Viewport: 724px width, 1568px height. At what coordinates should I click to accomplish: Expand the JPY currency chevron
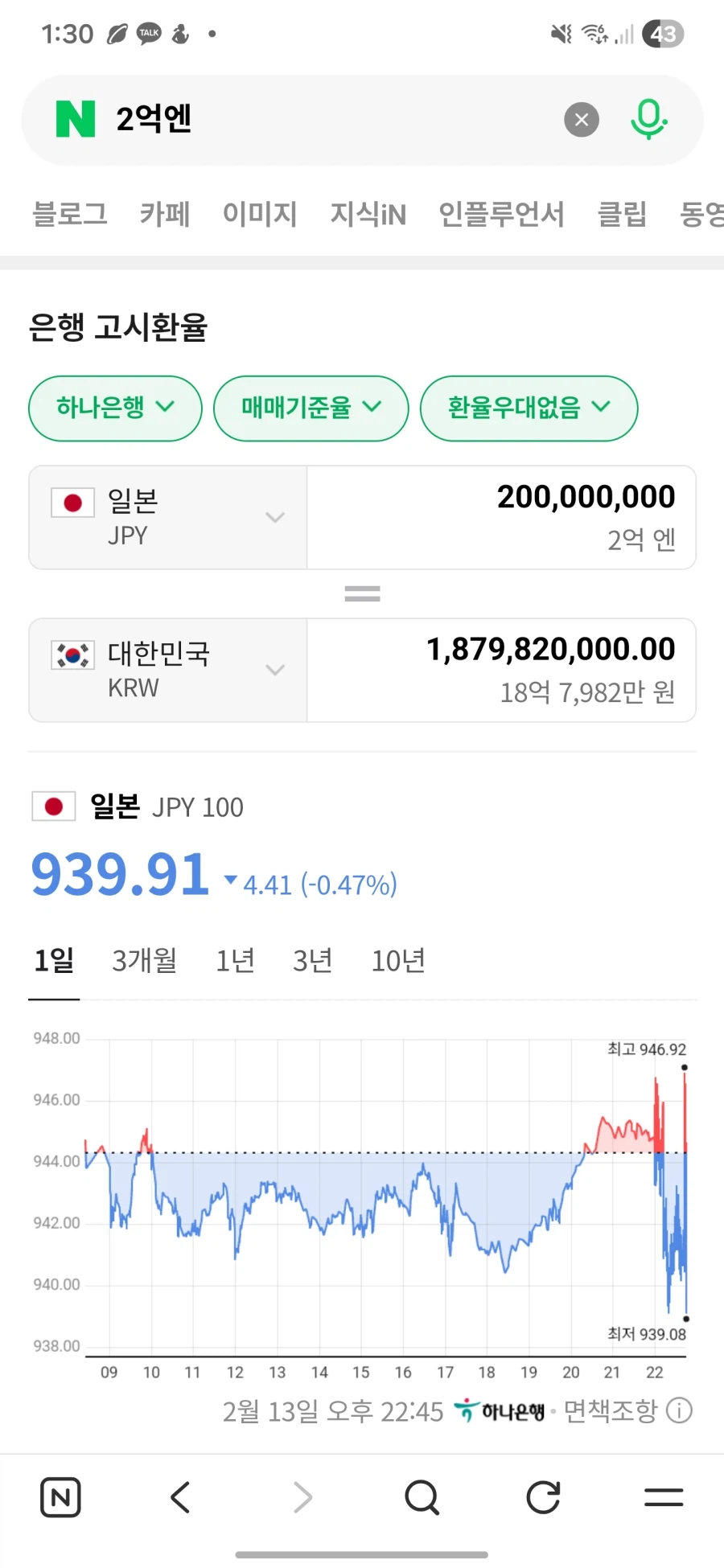(x=274, y=517)
